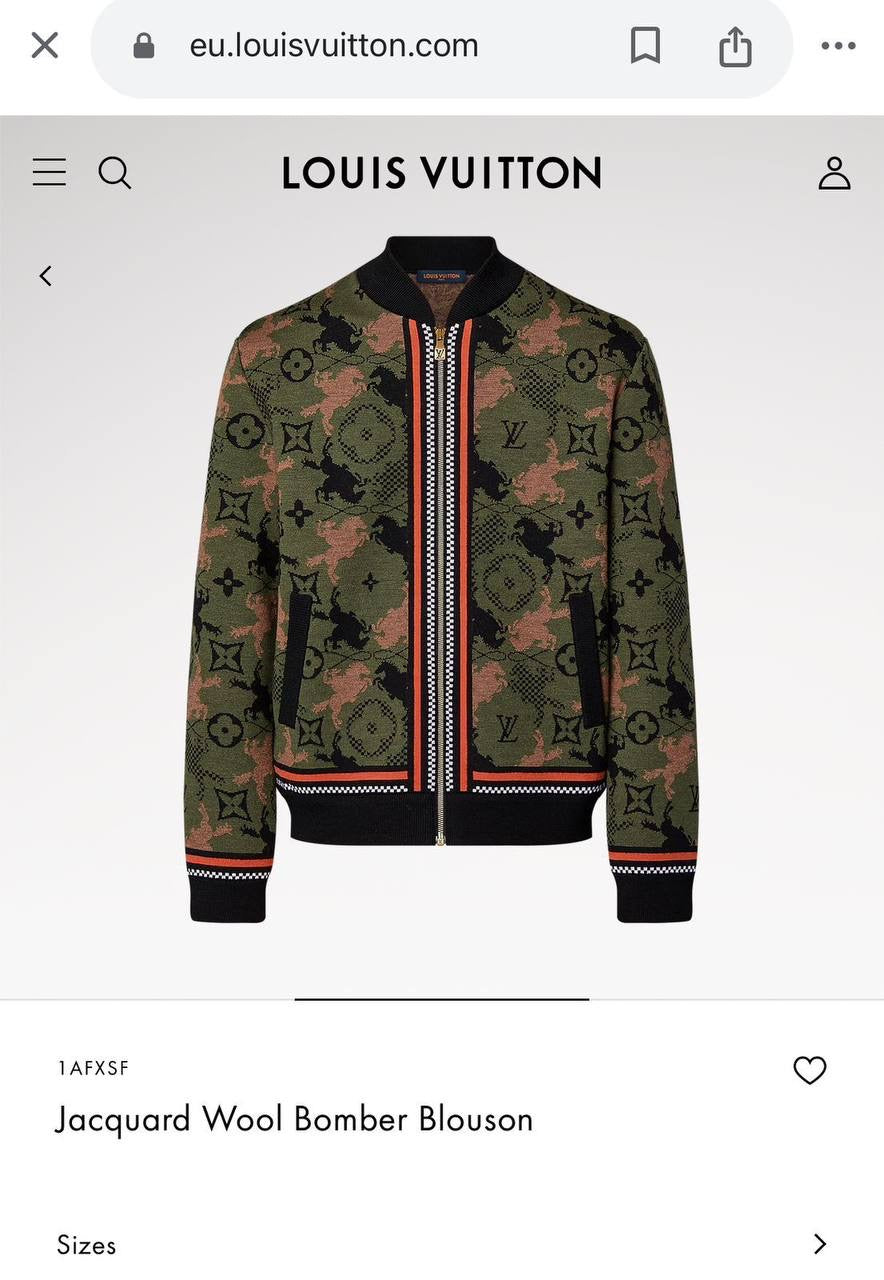884x1280 pixels.
Task: Tap the eu.louisvuitton.com address bar
Action: tap(333, 46)
